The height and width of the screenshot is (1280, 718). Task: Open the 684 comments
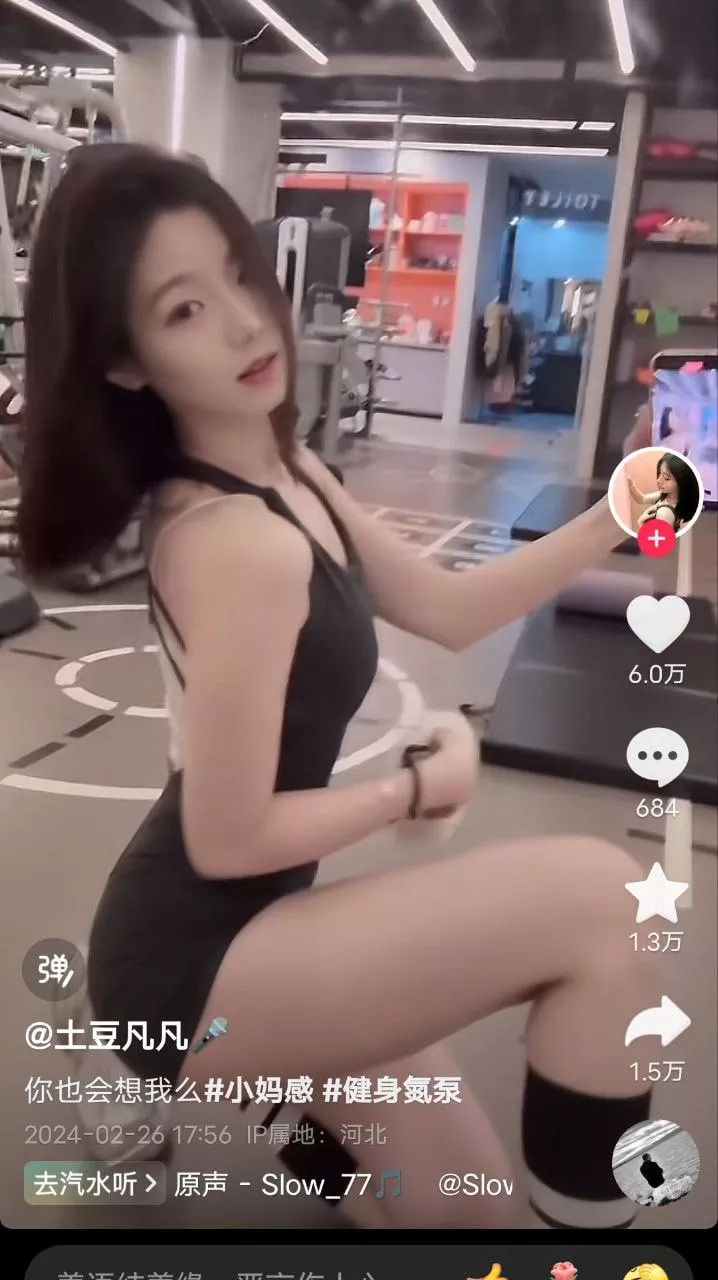pyautogui.click(x=657, y=757)
